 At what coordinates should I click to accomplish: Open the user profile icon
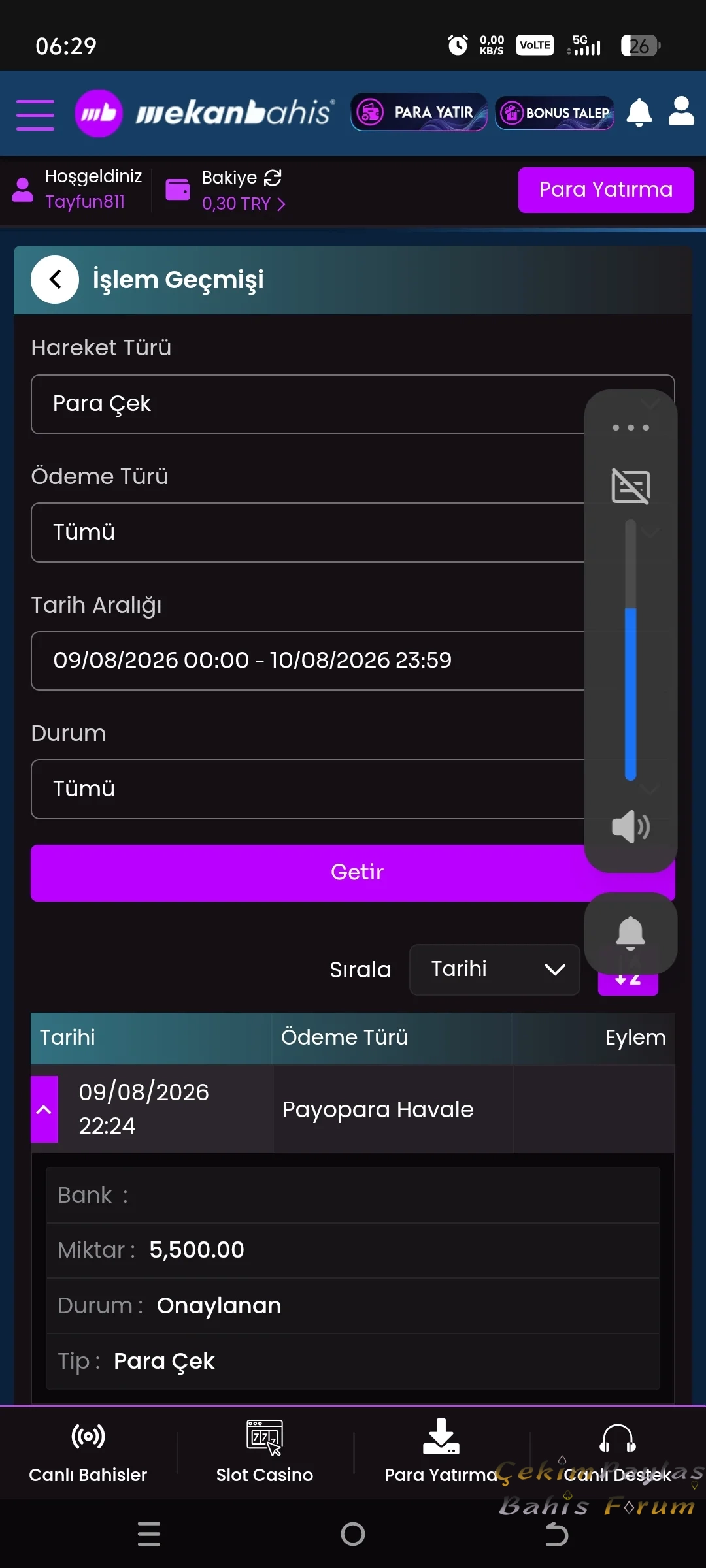(681, 111)
